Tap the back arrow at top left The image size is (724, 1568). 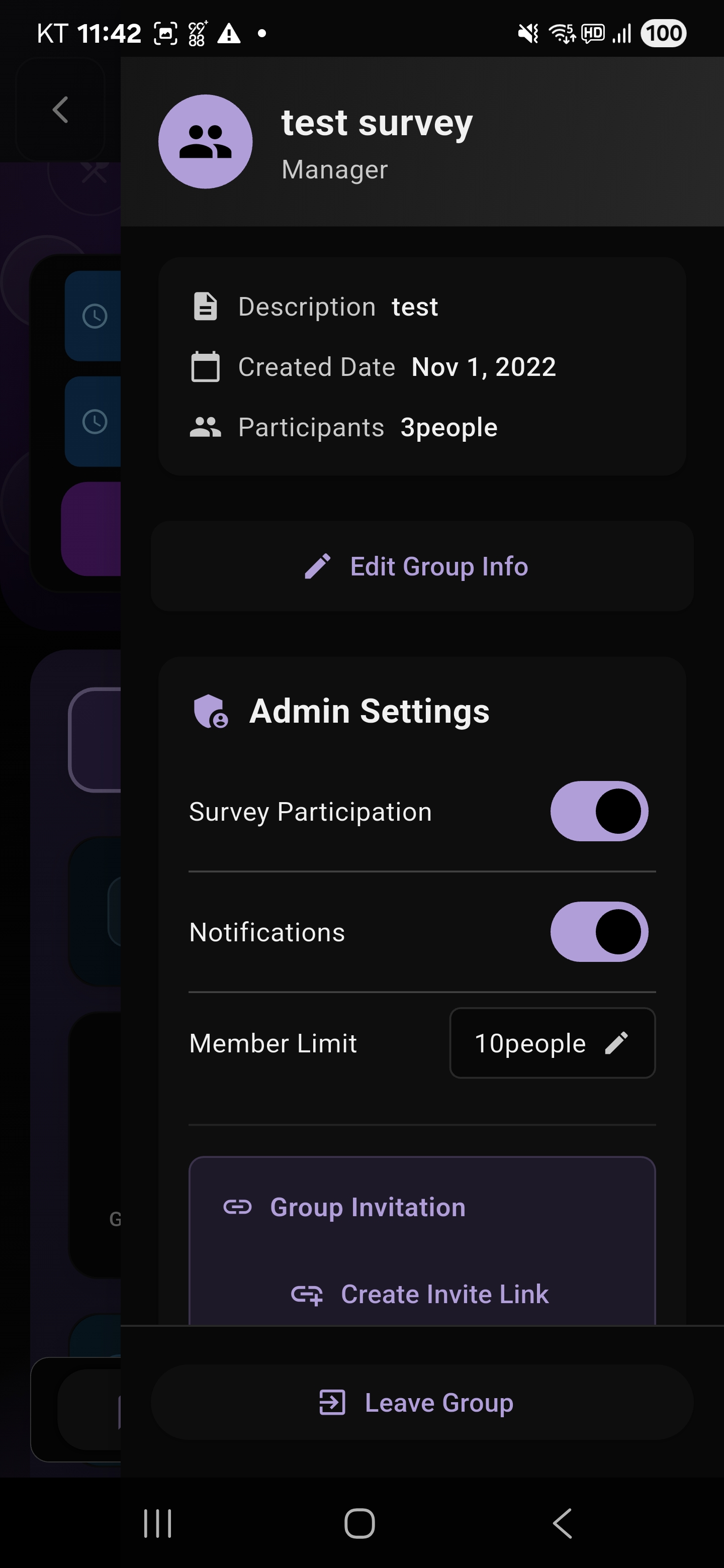[x=60, y=110]
